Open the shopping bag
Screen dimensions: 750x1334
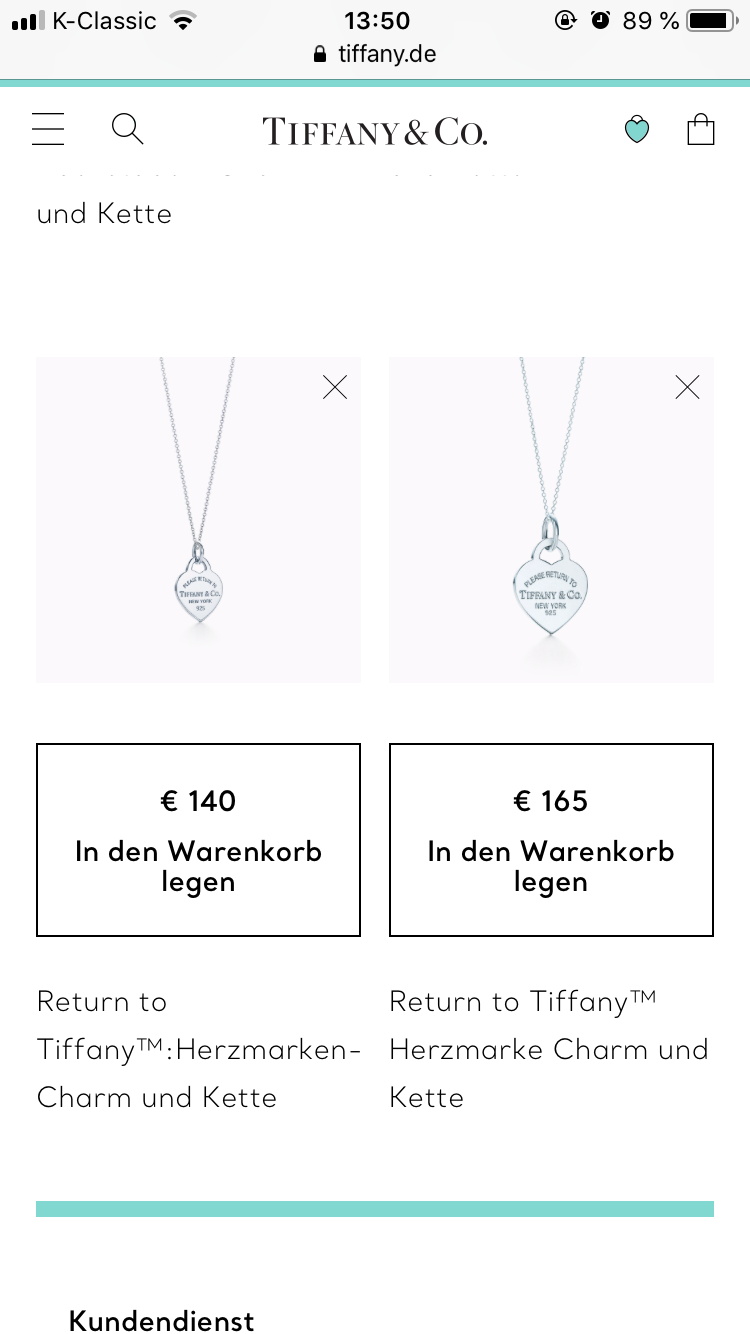coord(701,130)
